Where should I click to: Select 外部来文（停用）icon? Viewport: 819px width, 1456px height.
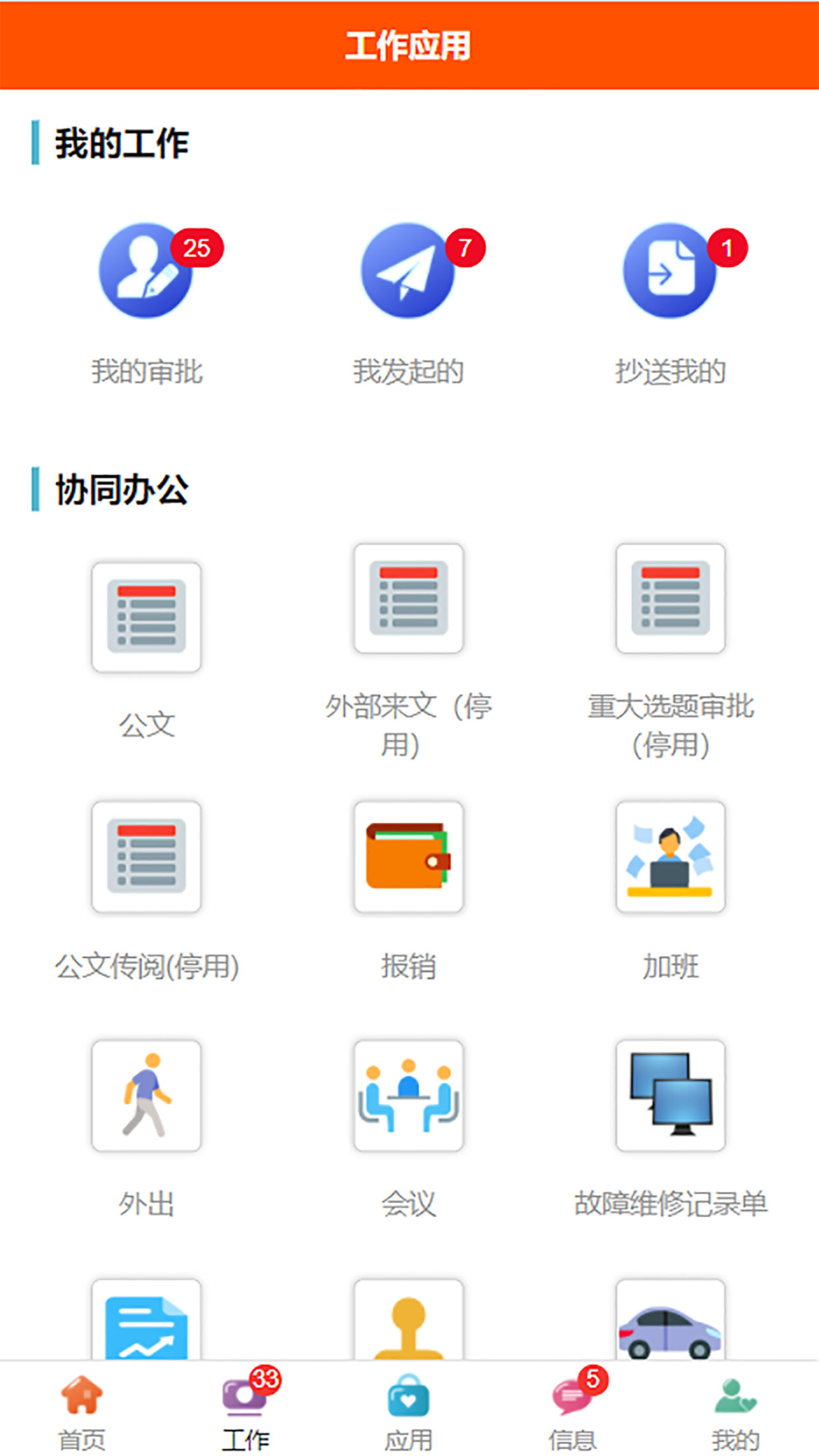407,598
